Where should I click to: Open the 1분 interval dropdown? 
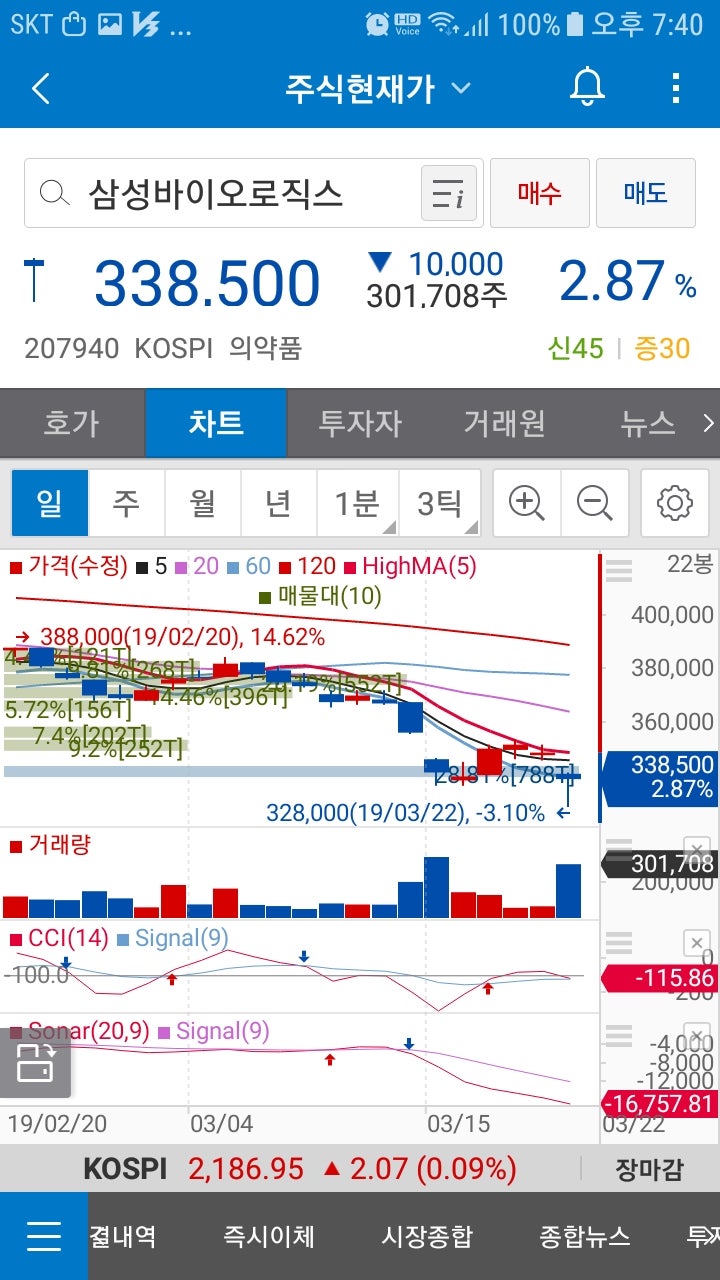click(x=356, y=503)
